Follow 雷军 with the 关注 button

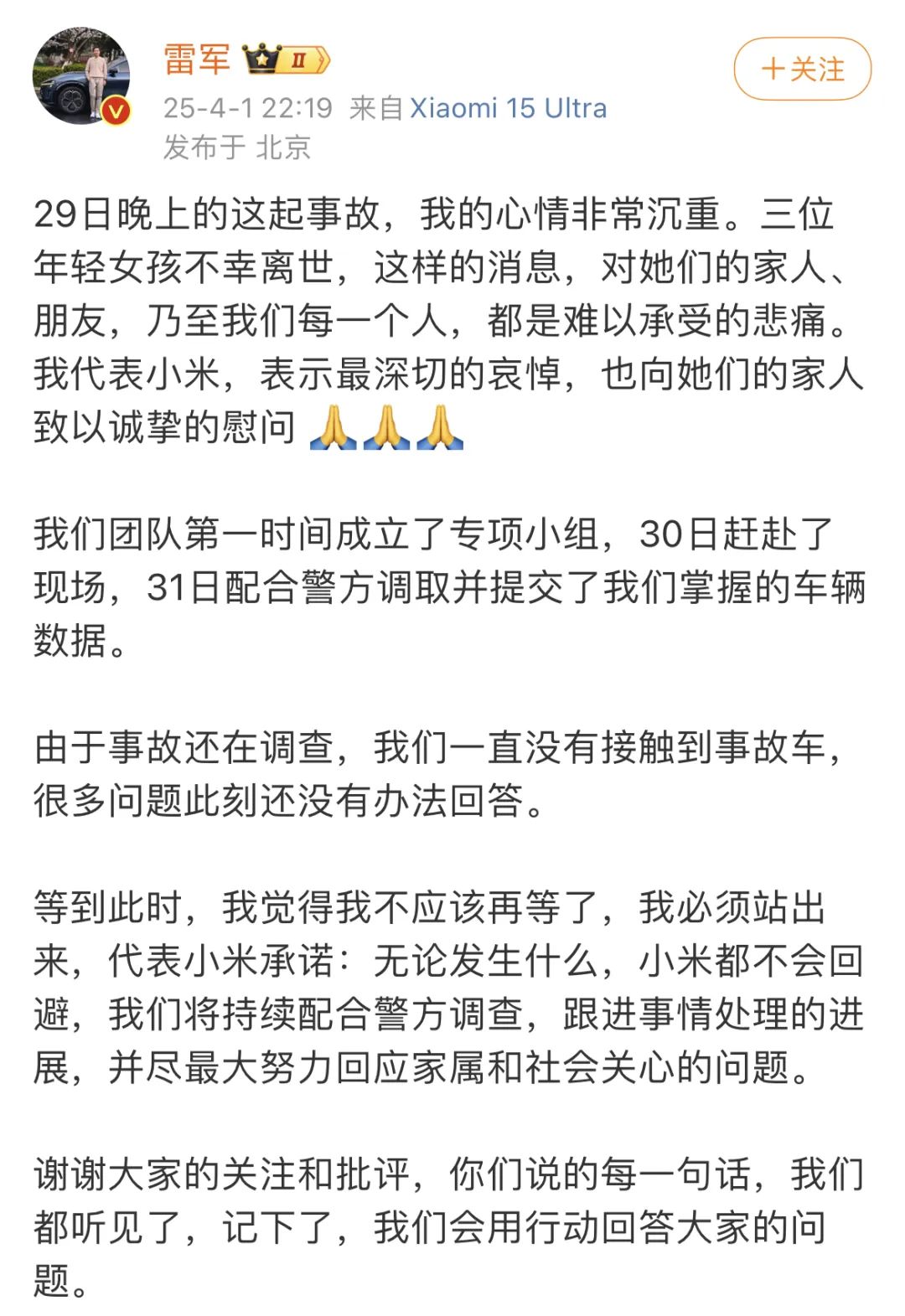click(x=802, y=69)
